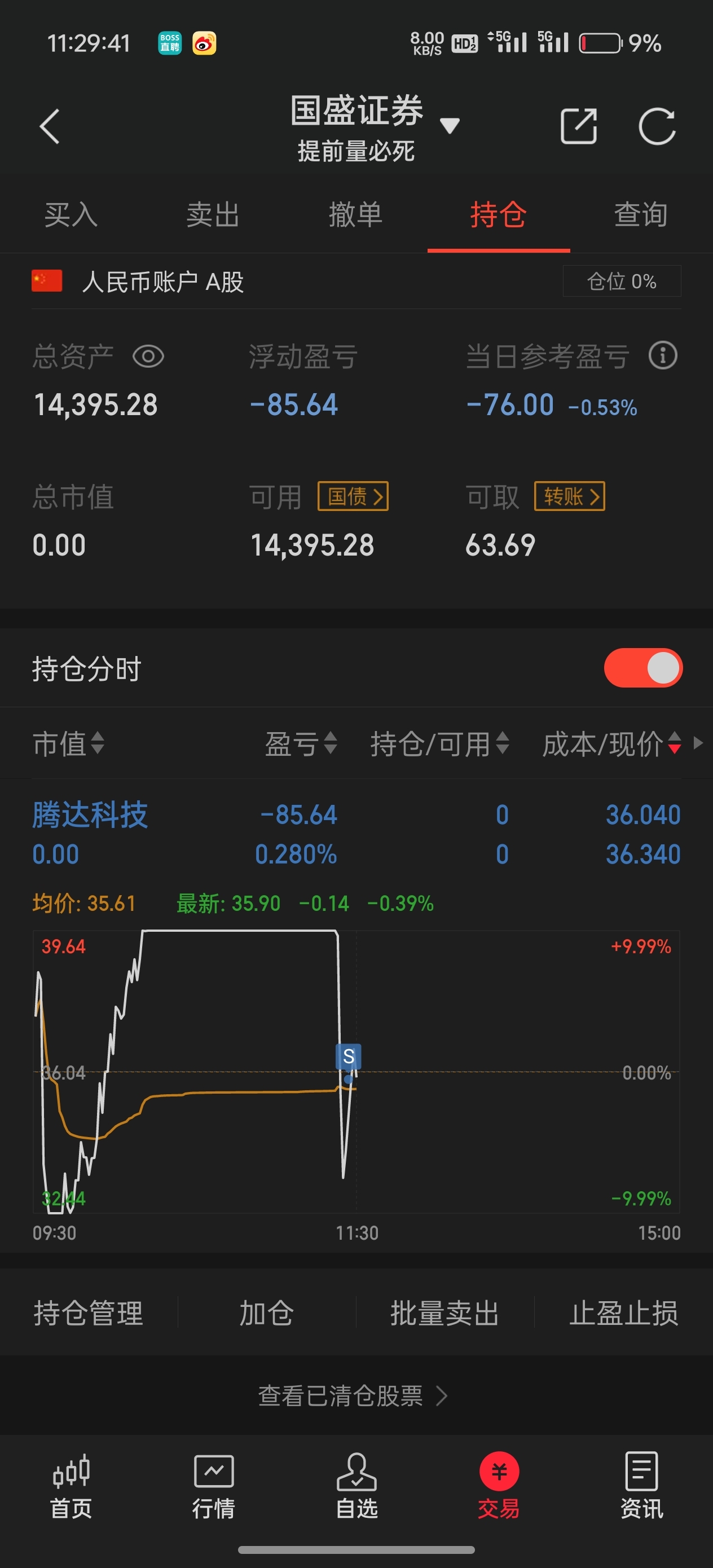713x1568 pixels.
Task: Open the 国盛证券 account dropdown
Action: pyautogui.click(x=449, y=126)
